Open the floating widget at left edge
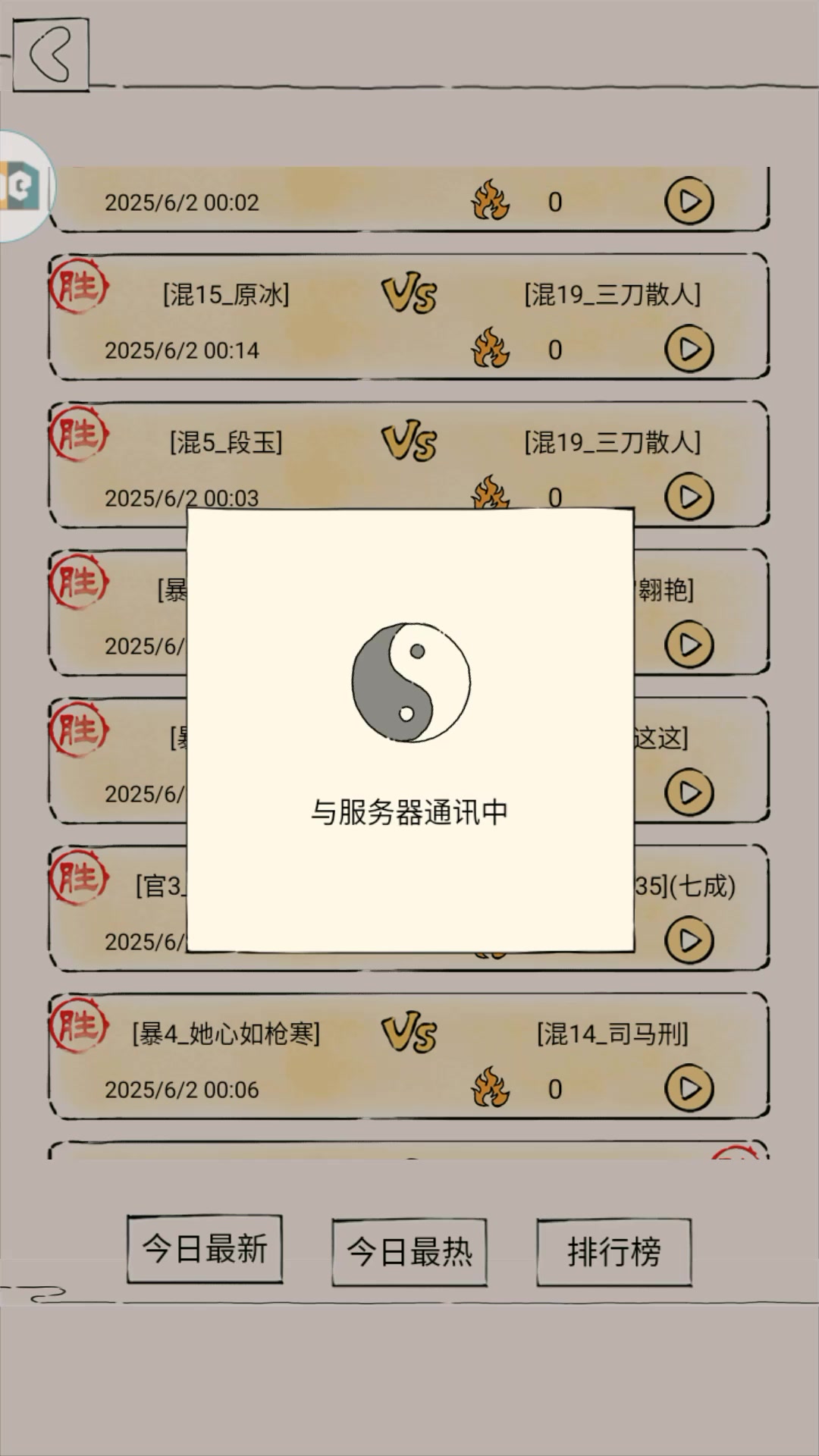The height and width of the screenshot is (1456, 819). click(23, 186)
